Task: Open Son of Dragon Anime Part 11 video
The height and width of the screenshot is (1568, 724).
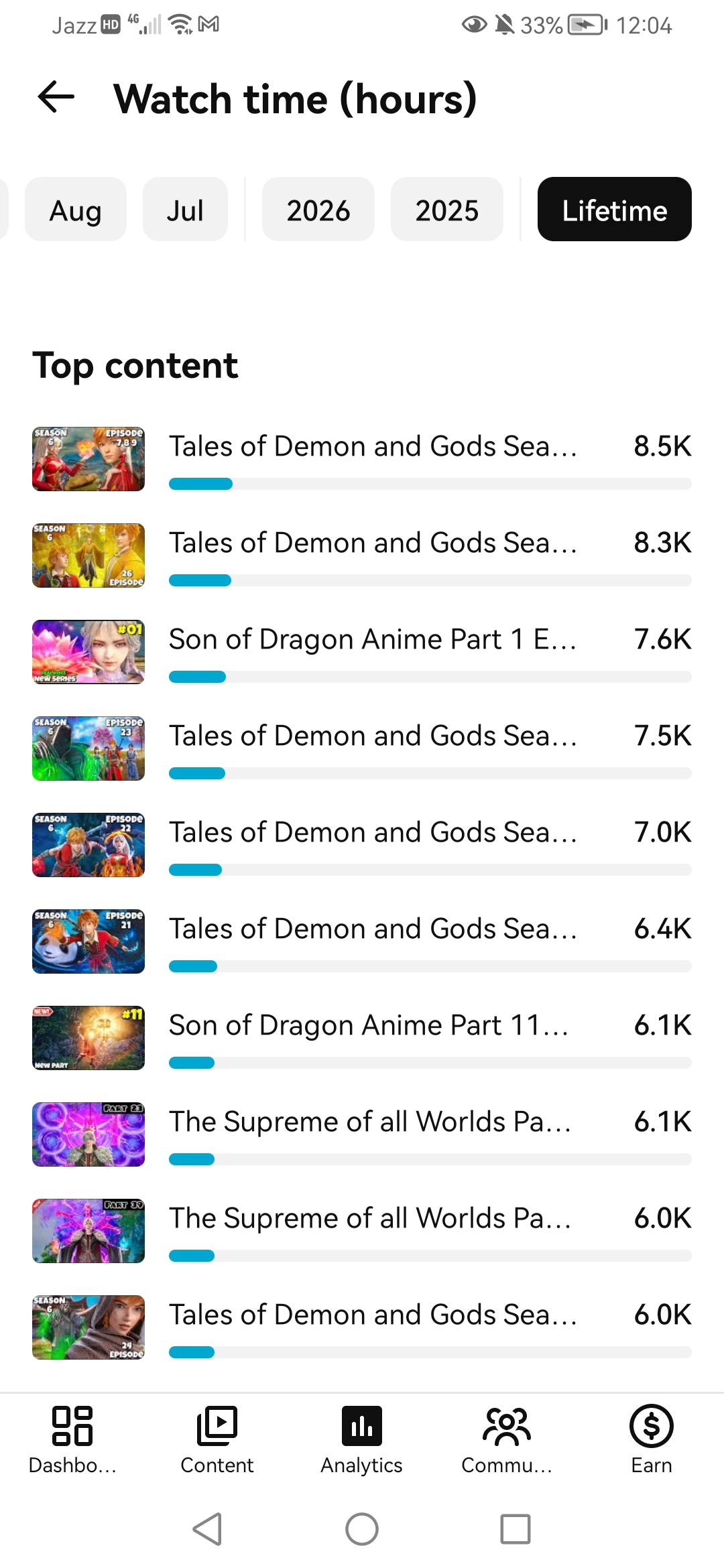Action: 362,1038
